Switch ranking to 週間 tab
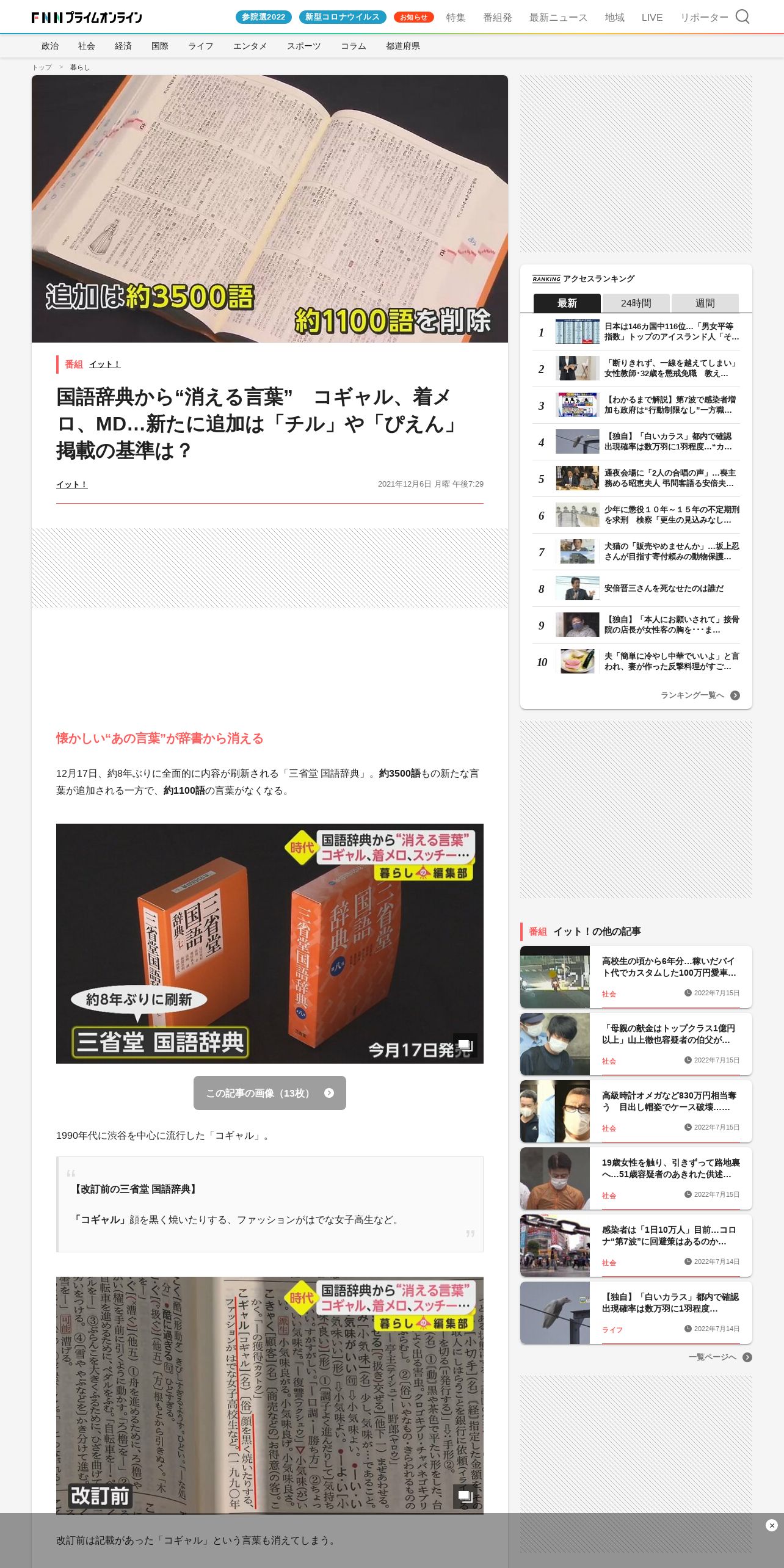Screen dimensions: 784x1568 [705, 303]
